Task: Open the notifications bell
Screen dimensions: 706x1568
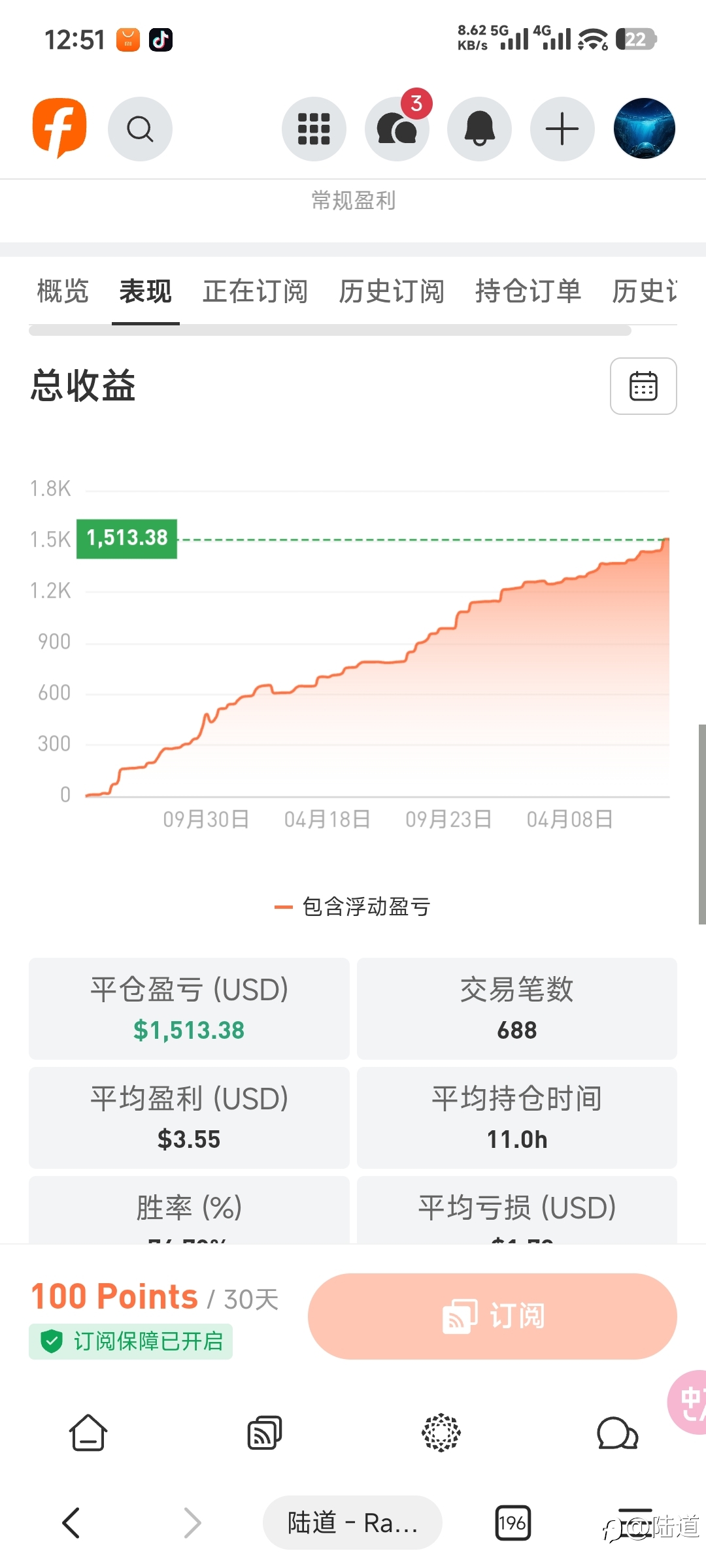Action: point(480,129)
